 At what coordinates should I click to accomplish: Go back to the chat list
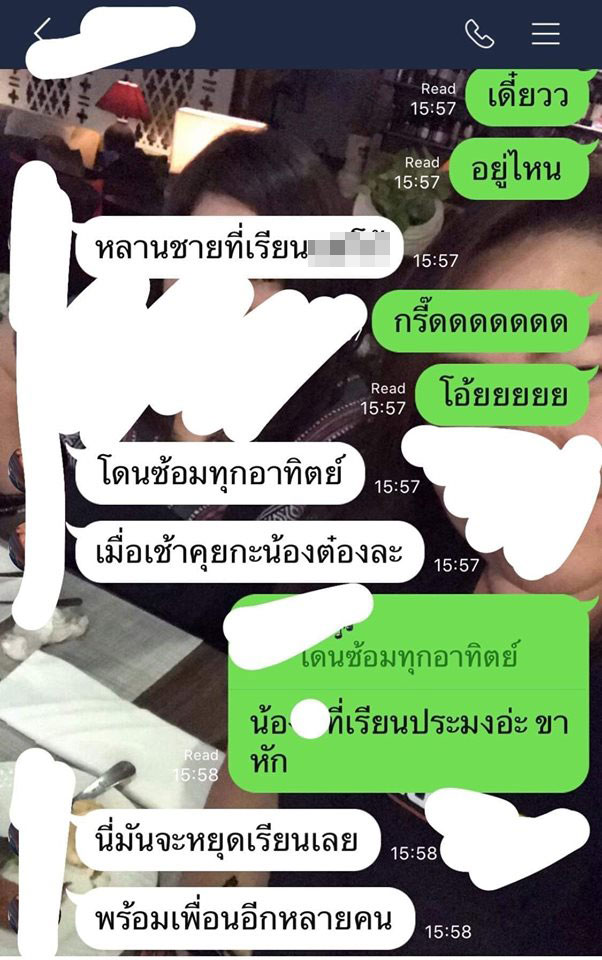click(x=40, y=32)
